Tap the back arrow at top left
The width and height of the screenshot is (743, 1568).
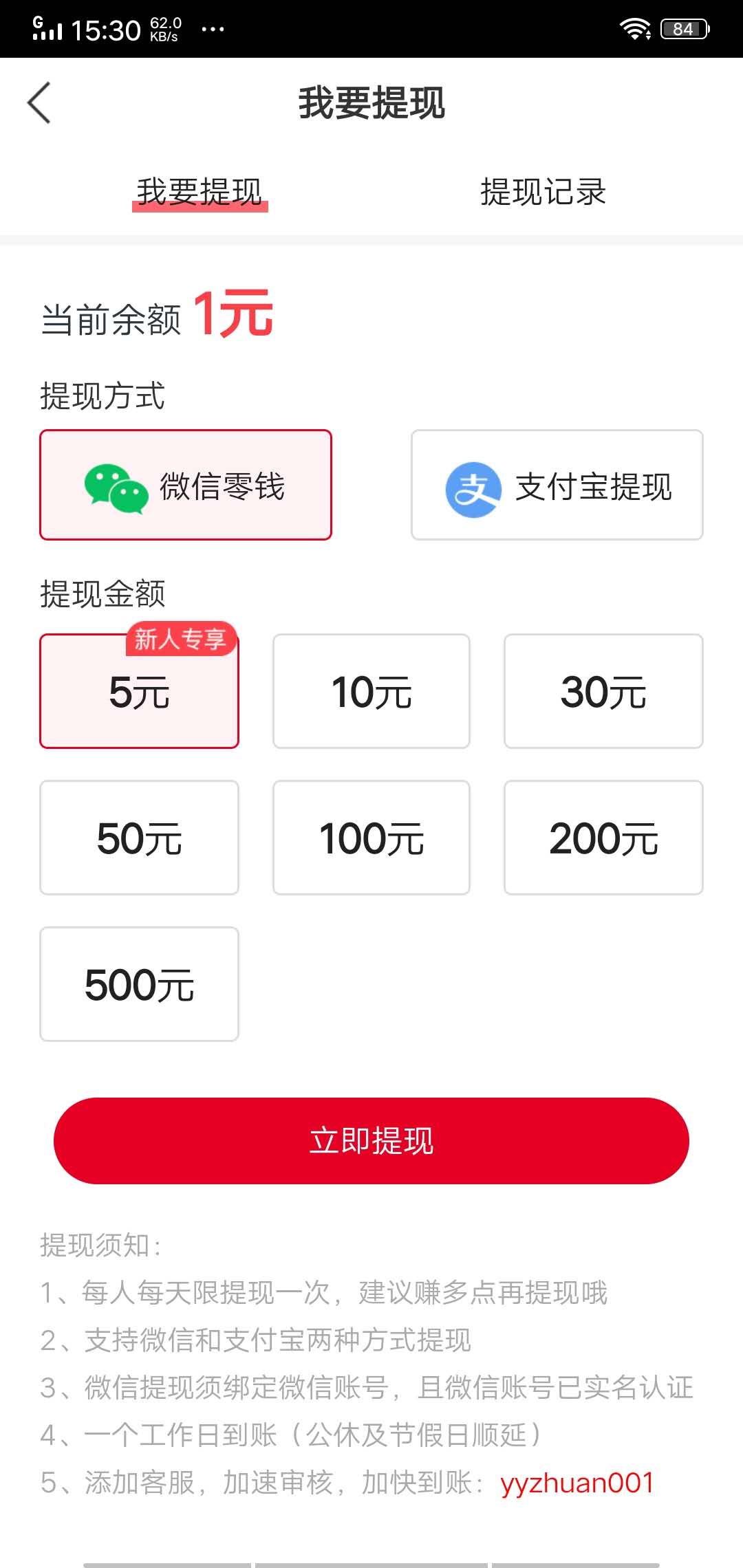(x=39, y=102)
